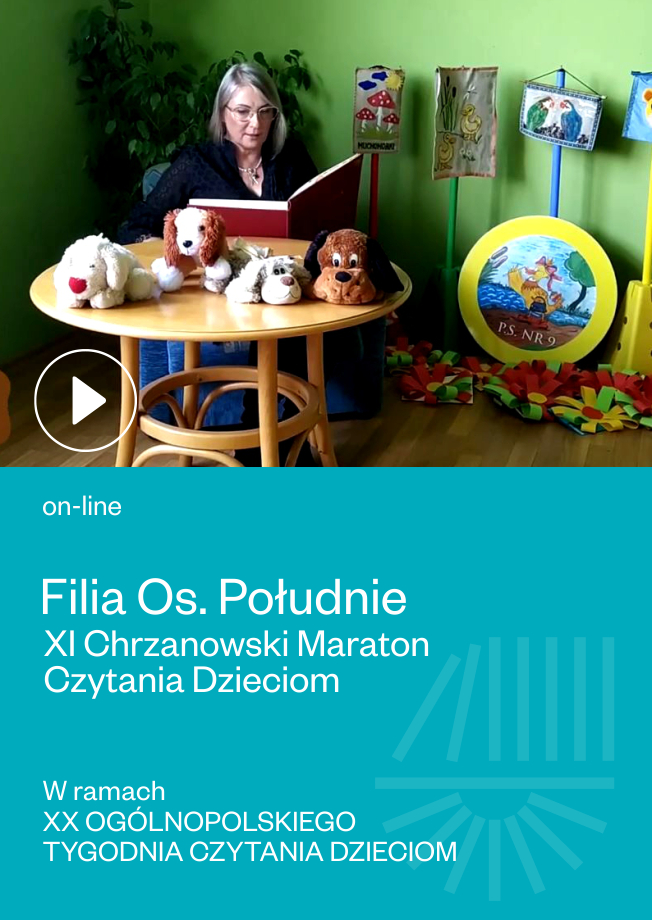Open the Filia Os. Południe event card
The width and height of the screenshot is (652, 920).
tap(224, 598)
